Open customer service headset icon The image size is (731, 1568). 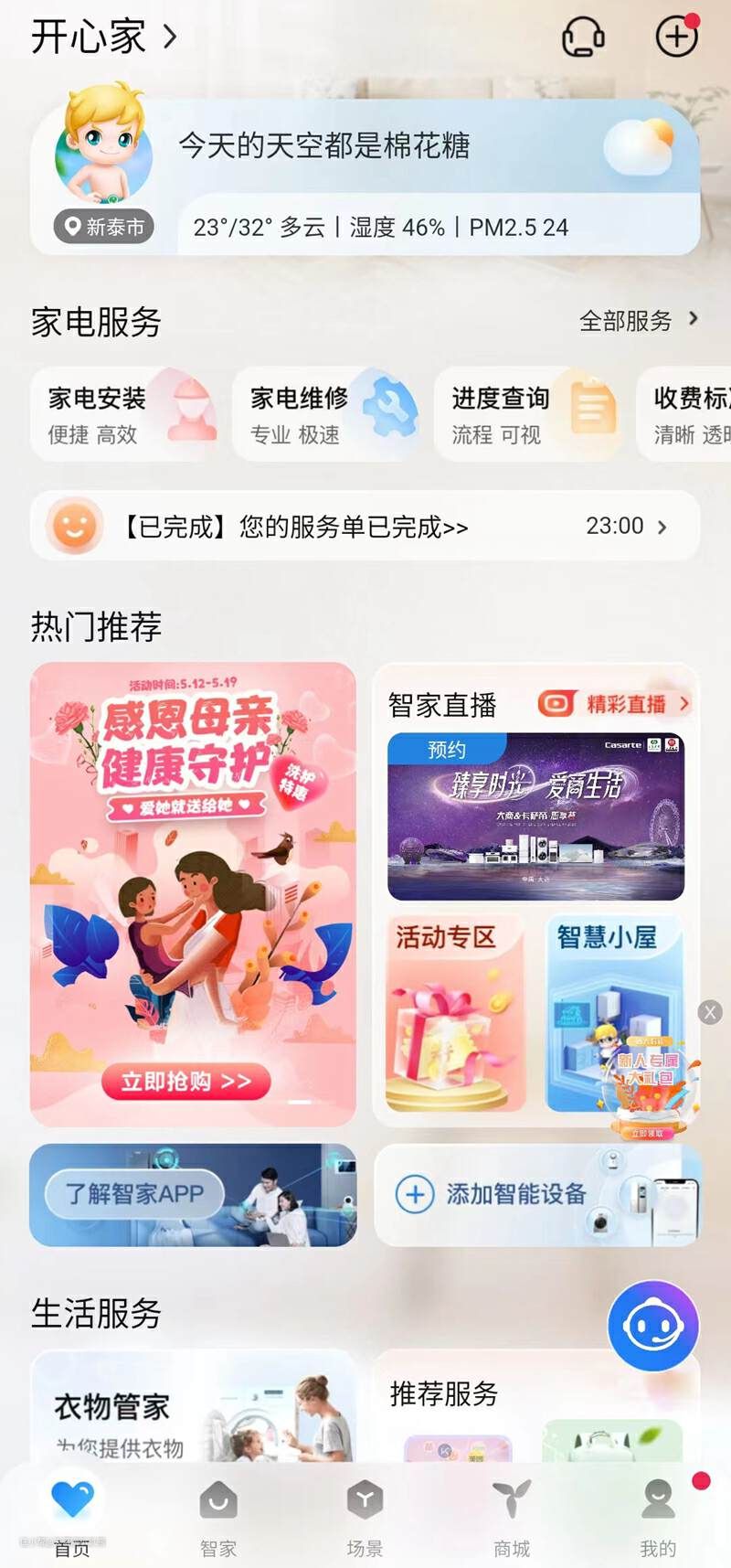click(x=583, y=37)
